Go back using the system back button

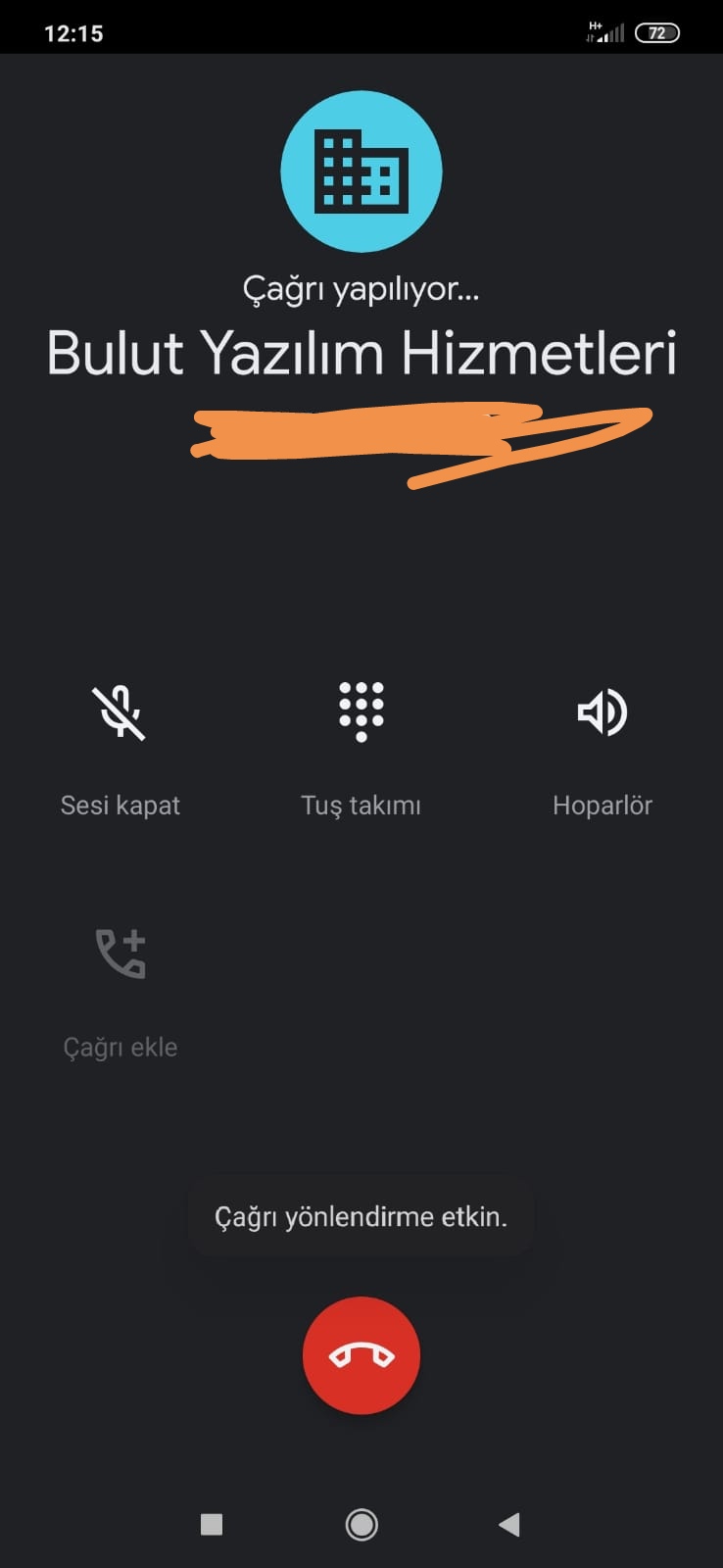pyautogui.click(x=508, y=1524)
